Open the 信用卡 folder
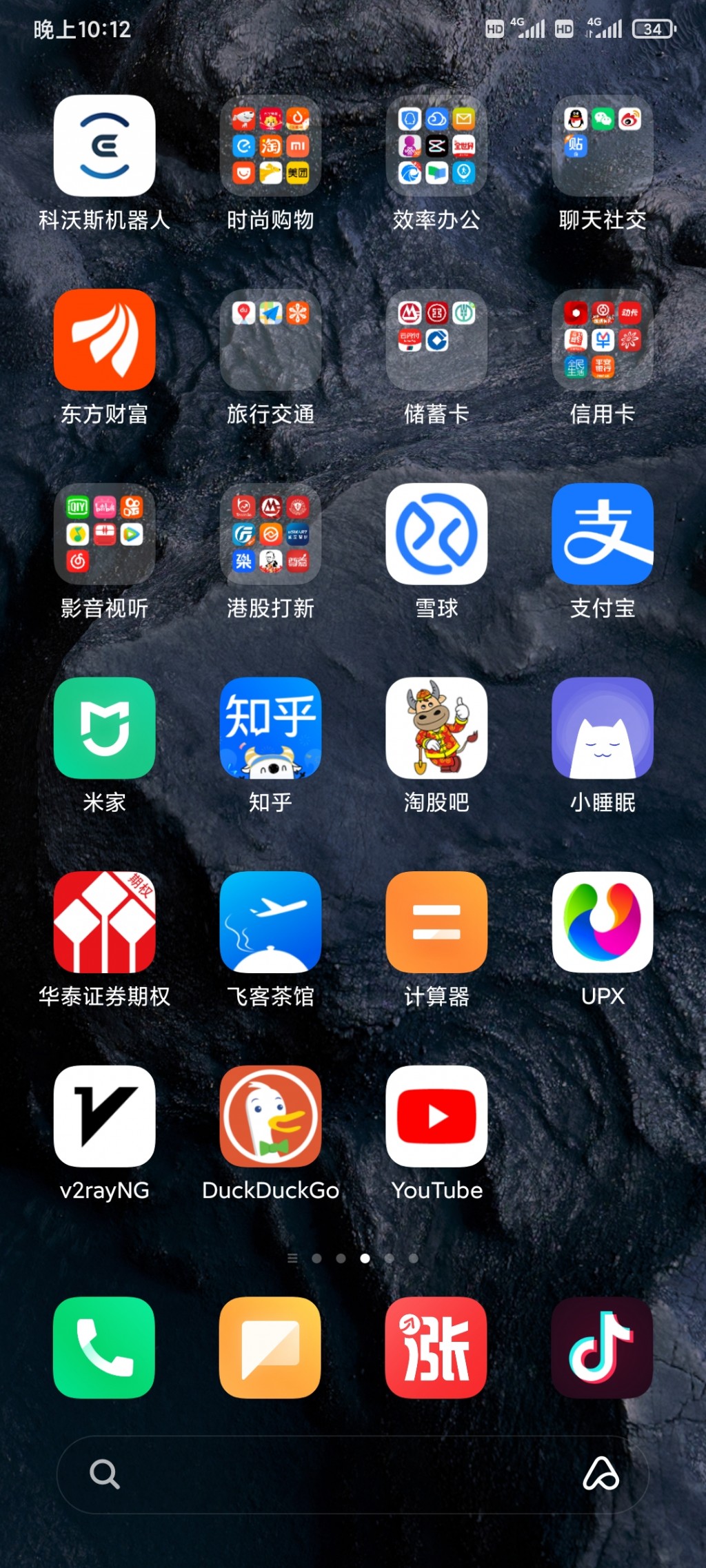The width and height of the screenshot is (706, 1568). tap(602, 340)
